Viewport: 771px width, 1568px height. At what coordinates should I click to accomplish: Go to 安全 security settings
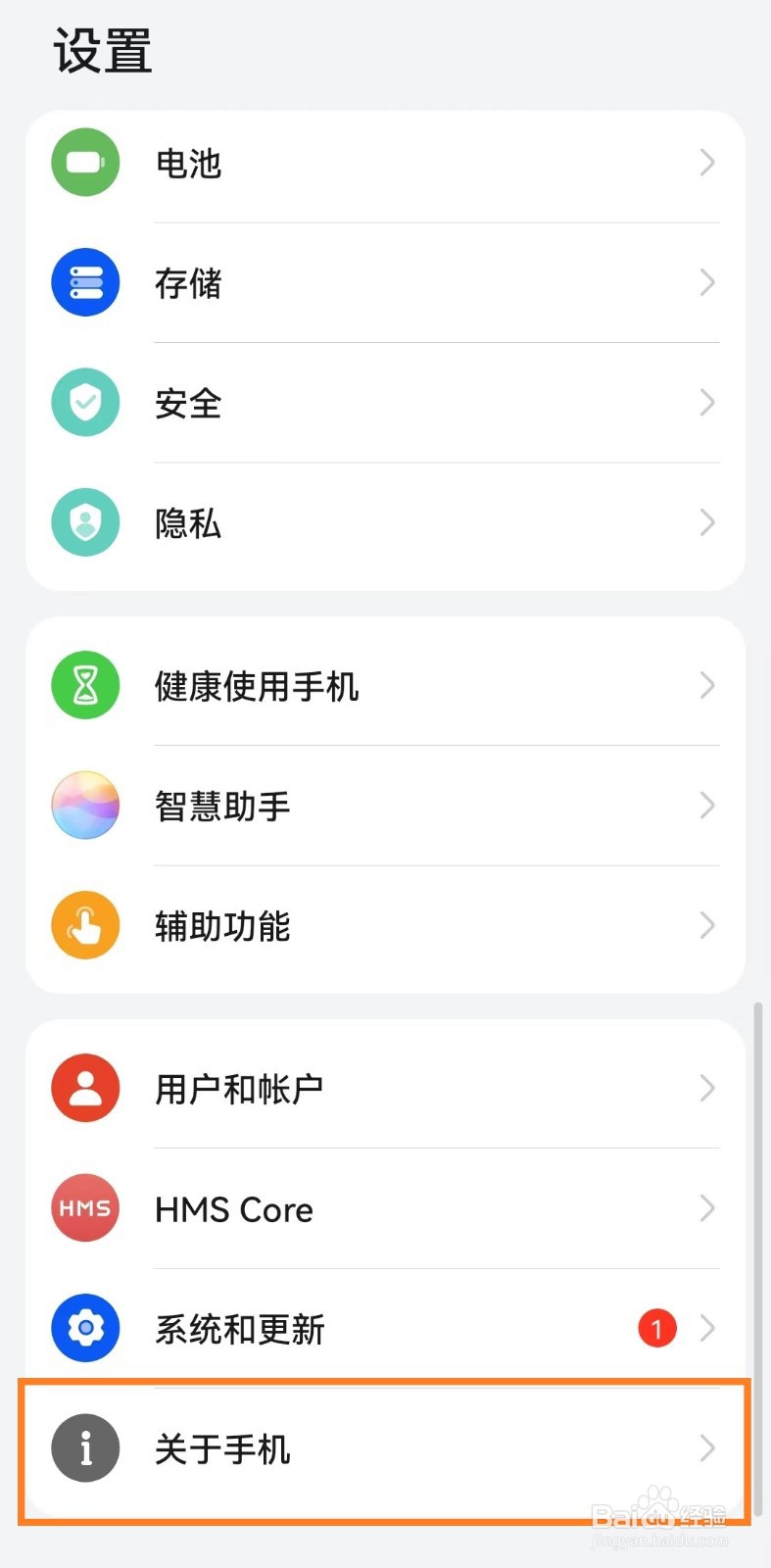(385, 403)
